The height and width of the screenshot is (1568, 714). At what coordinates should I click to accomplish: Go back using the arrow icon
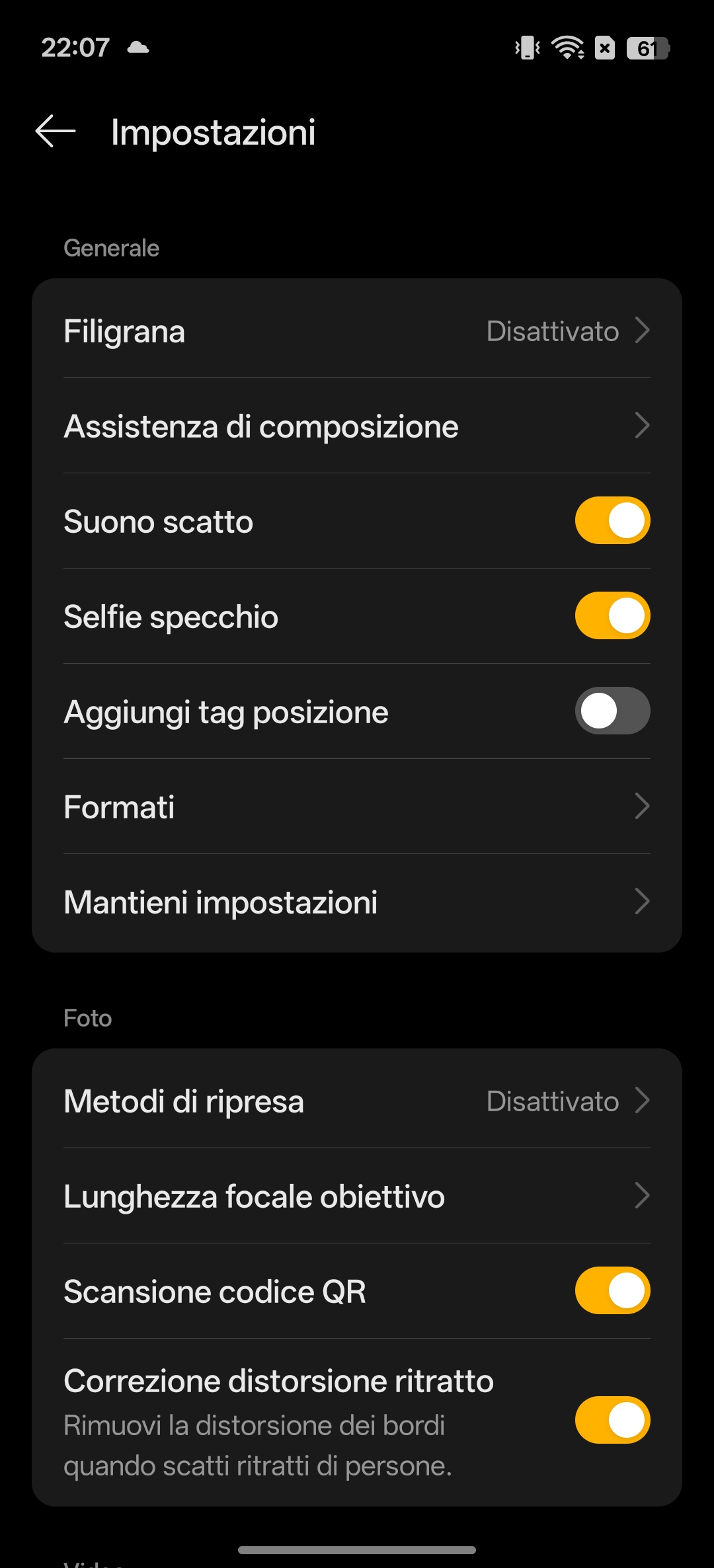[x=56, y=132]
